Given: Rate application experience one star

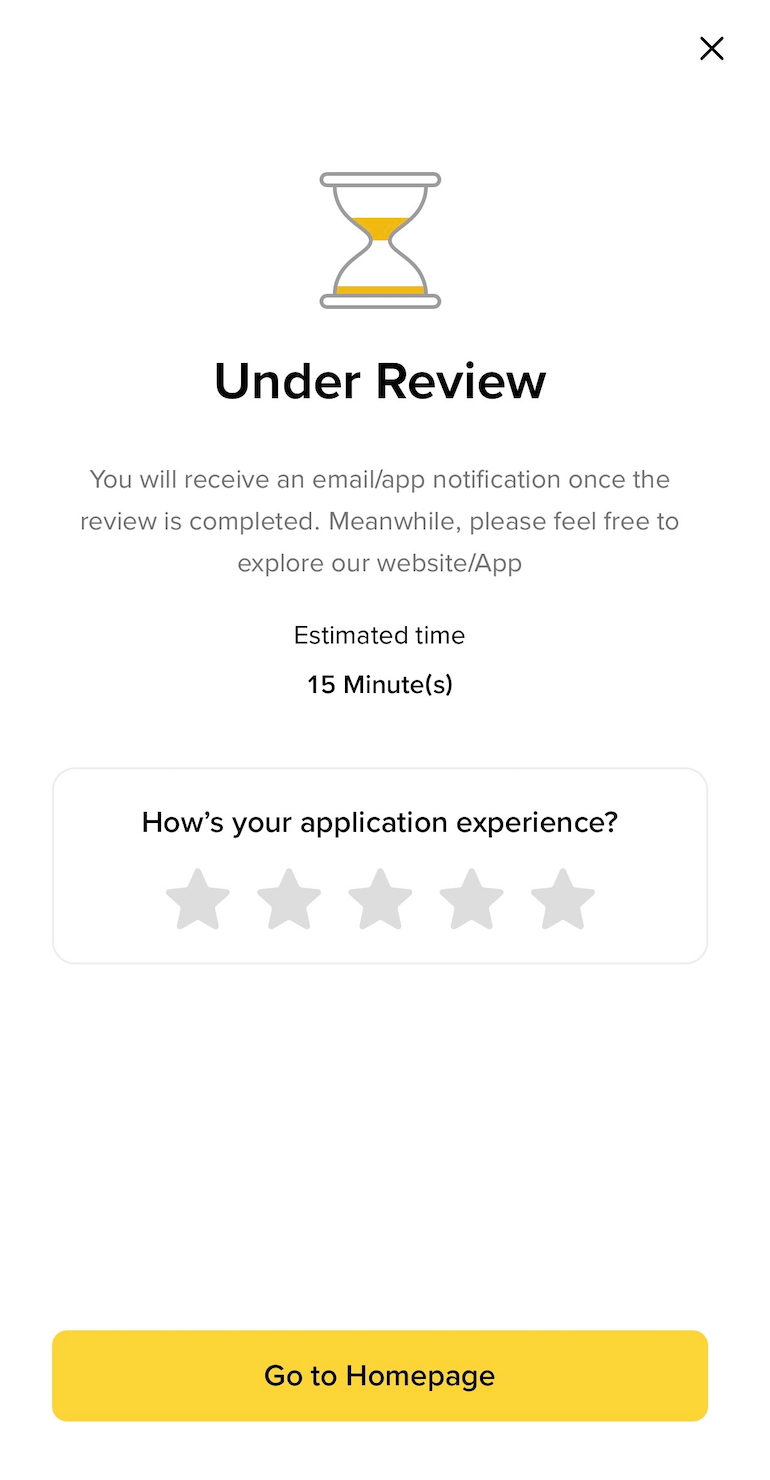Looking at the screenshot, I should 198,899.
